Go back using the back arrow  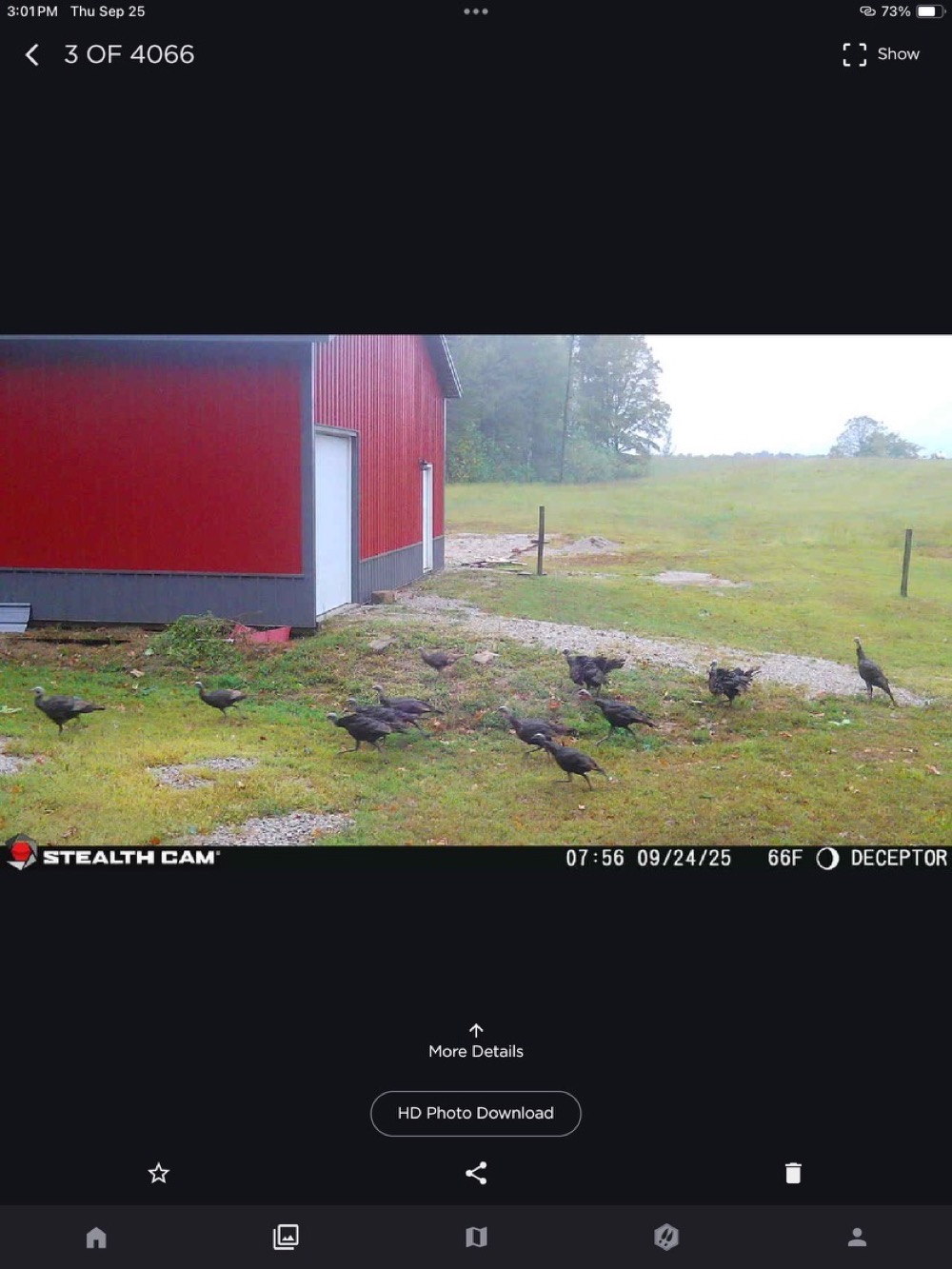coord(32,55)
